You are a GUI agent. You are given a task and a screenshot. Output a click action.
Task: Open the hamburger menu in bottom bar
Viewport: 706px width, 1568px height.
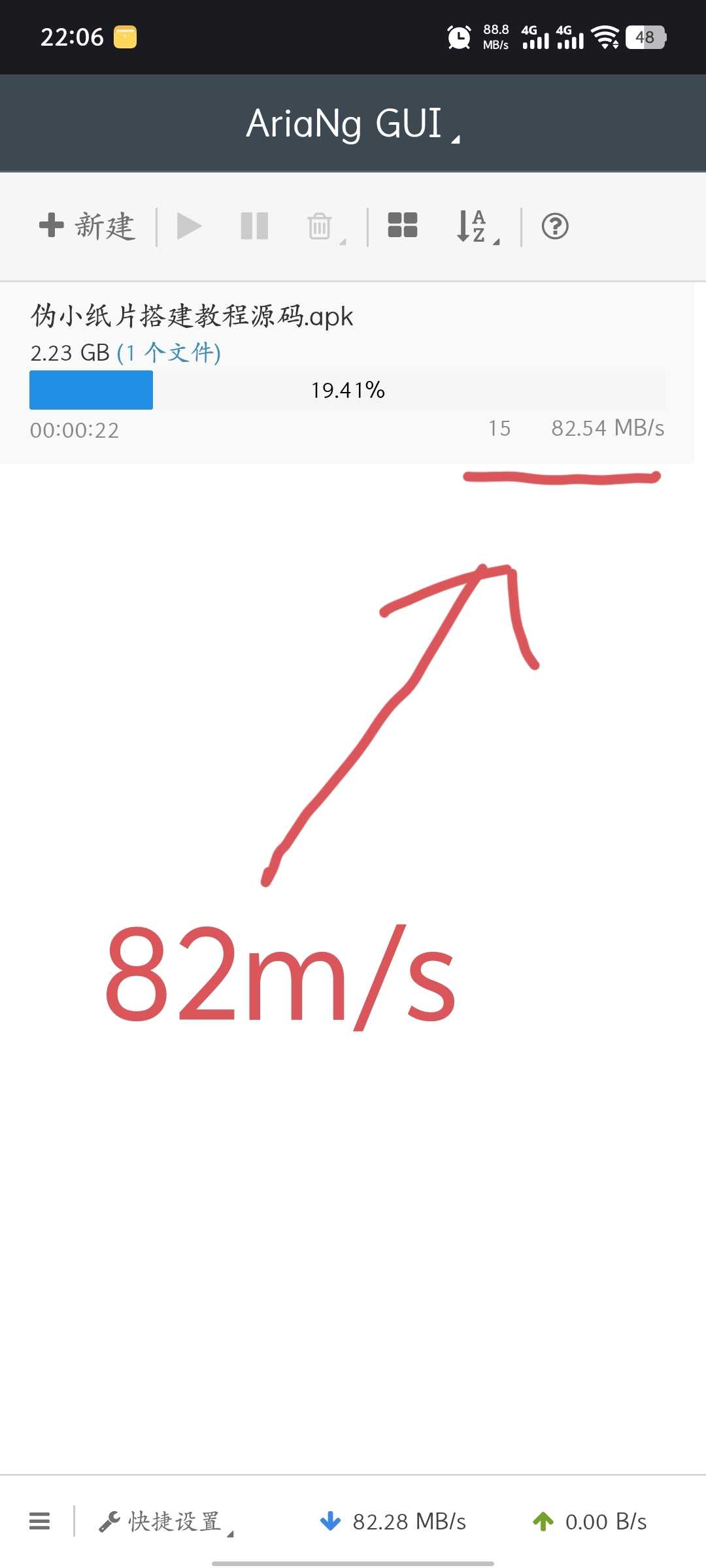pos(39,1520)
